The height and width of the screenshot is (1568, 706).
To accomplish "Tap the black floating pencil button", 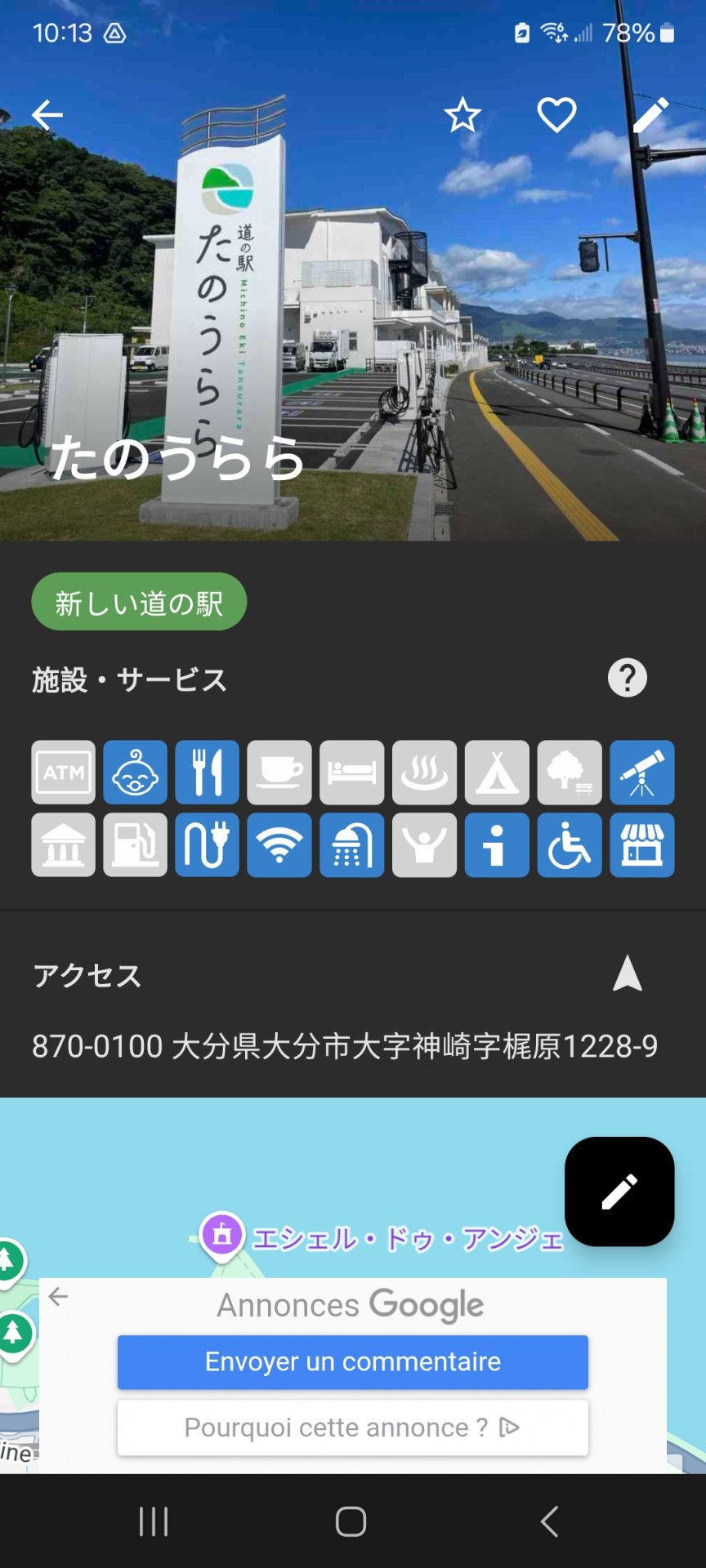I will 619,1192.
